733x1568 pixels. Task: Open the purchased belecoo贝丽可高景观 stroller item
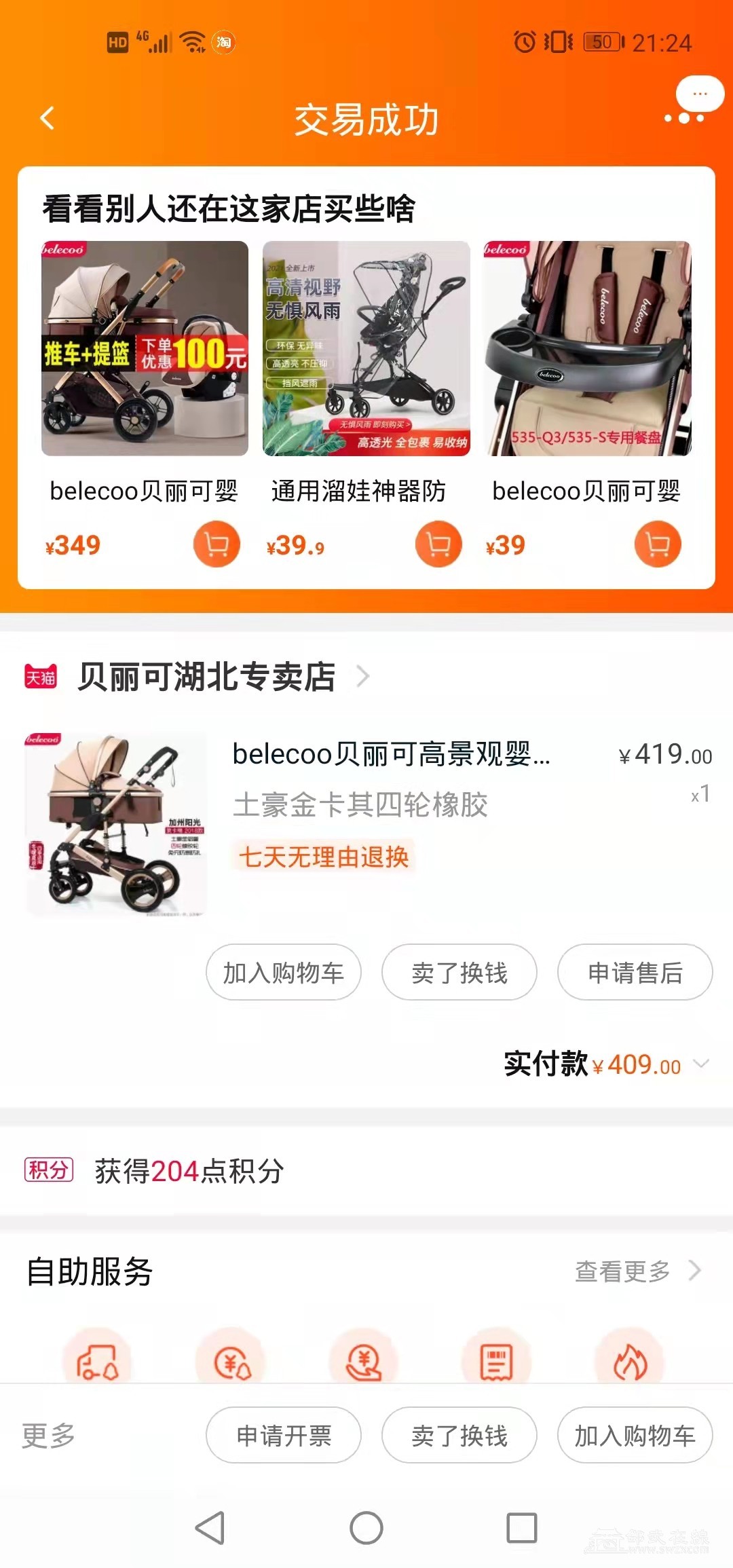[x=391, y=754]
